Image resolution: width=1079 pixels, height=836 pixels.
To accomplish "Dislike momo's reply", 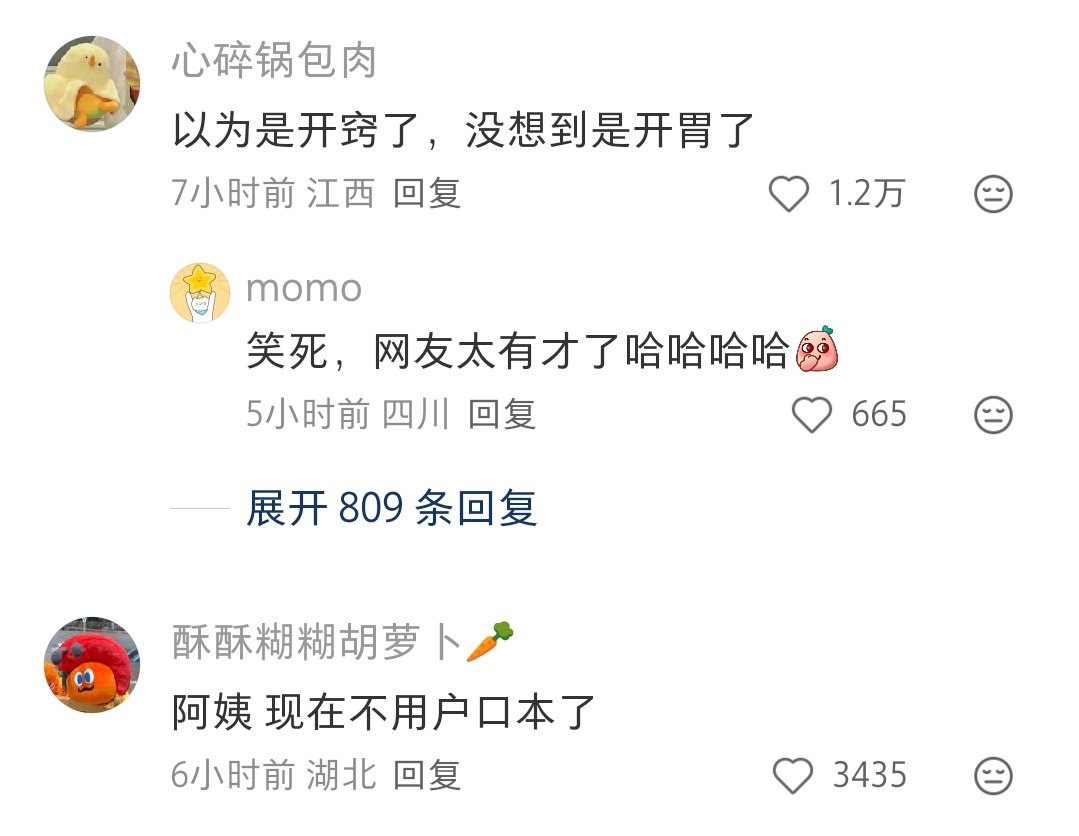I will (993, 414).
